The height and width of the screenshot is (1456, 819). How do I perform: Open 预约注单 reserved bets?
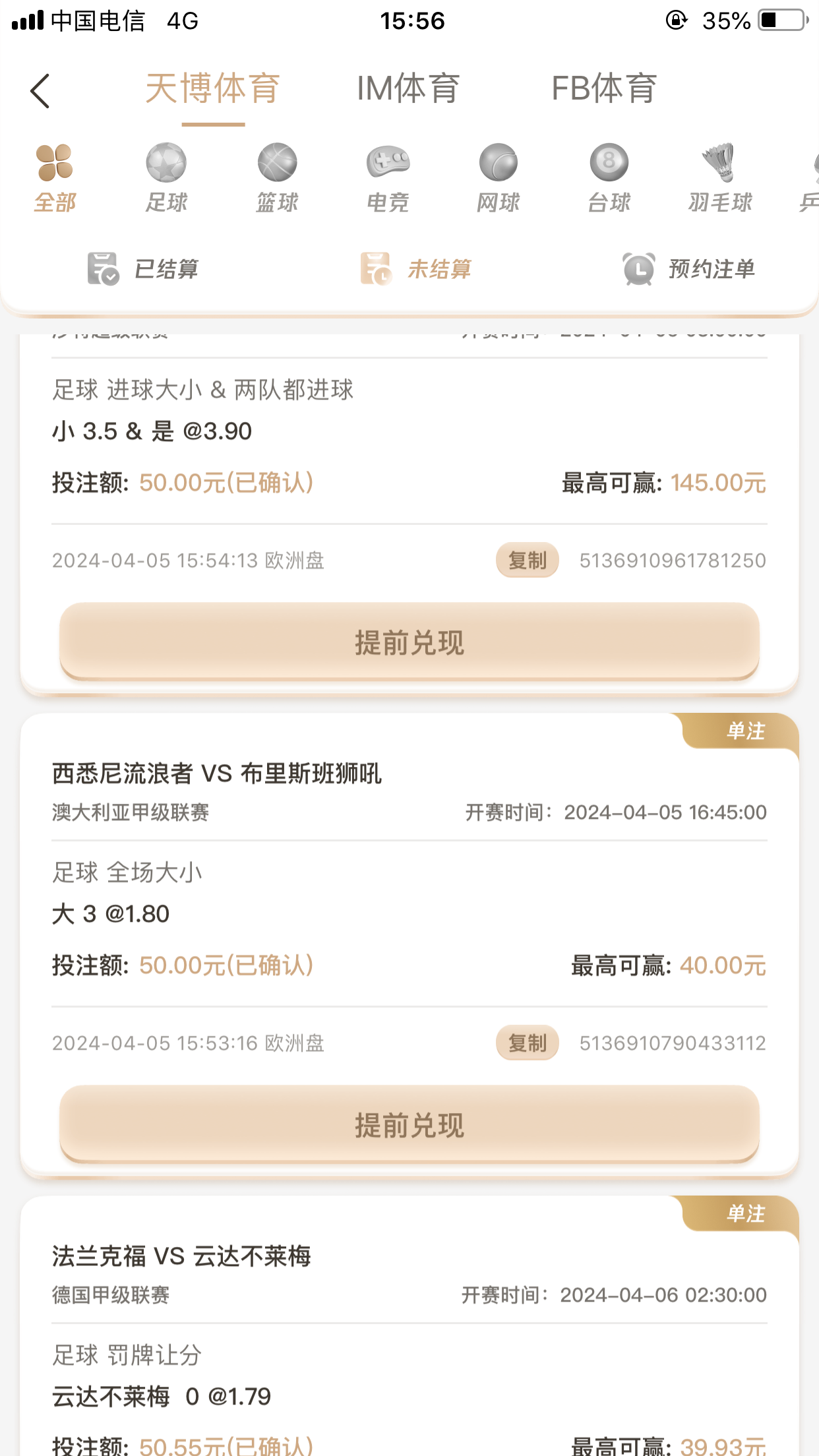(x=689, y=269)
